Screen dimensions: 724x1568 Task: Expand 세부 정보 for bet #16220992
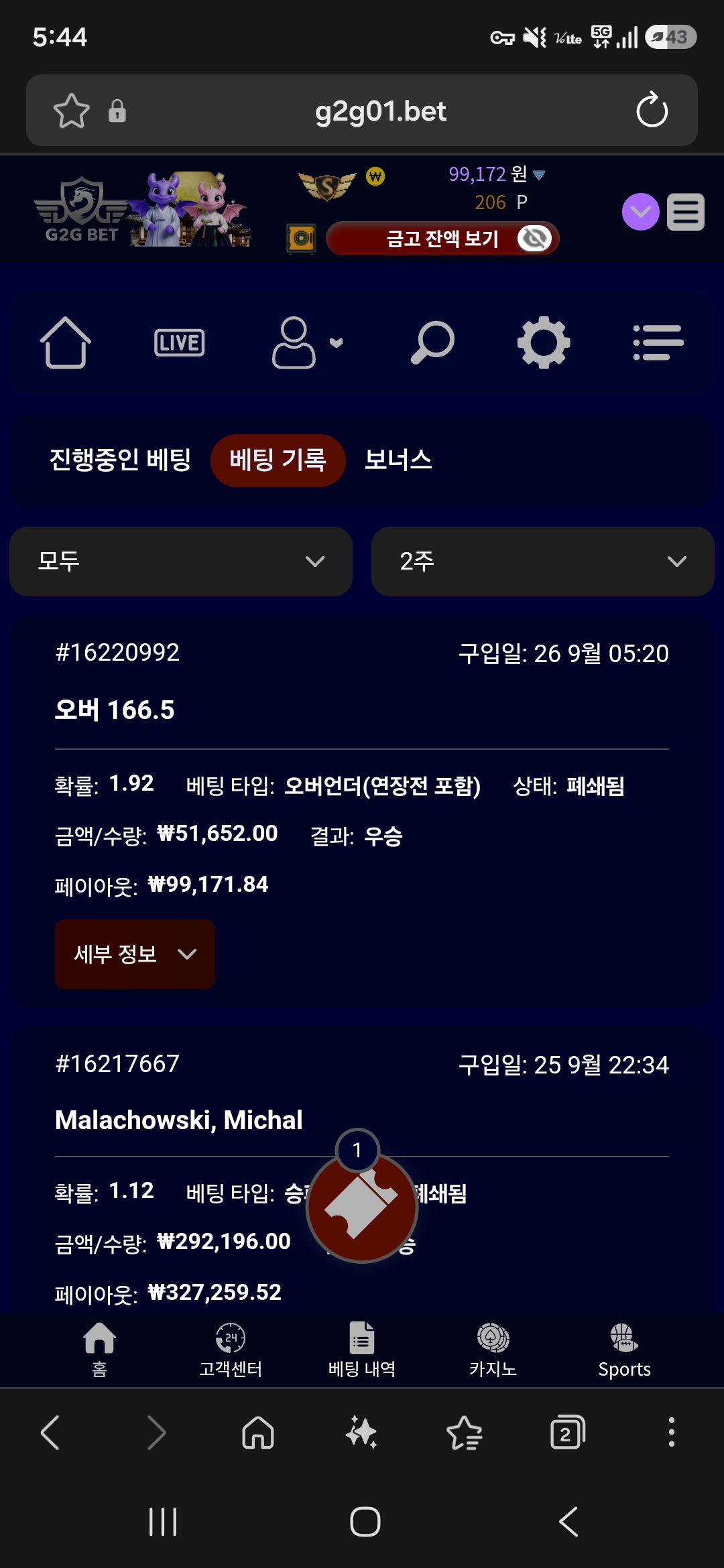135,954
